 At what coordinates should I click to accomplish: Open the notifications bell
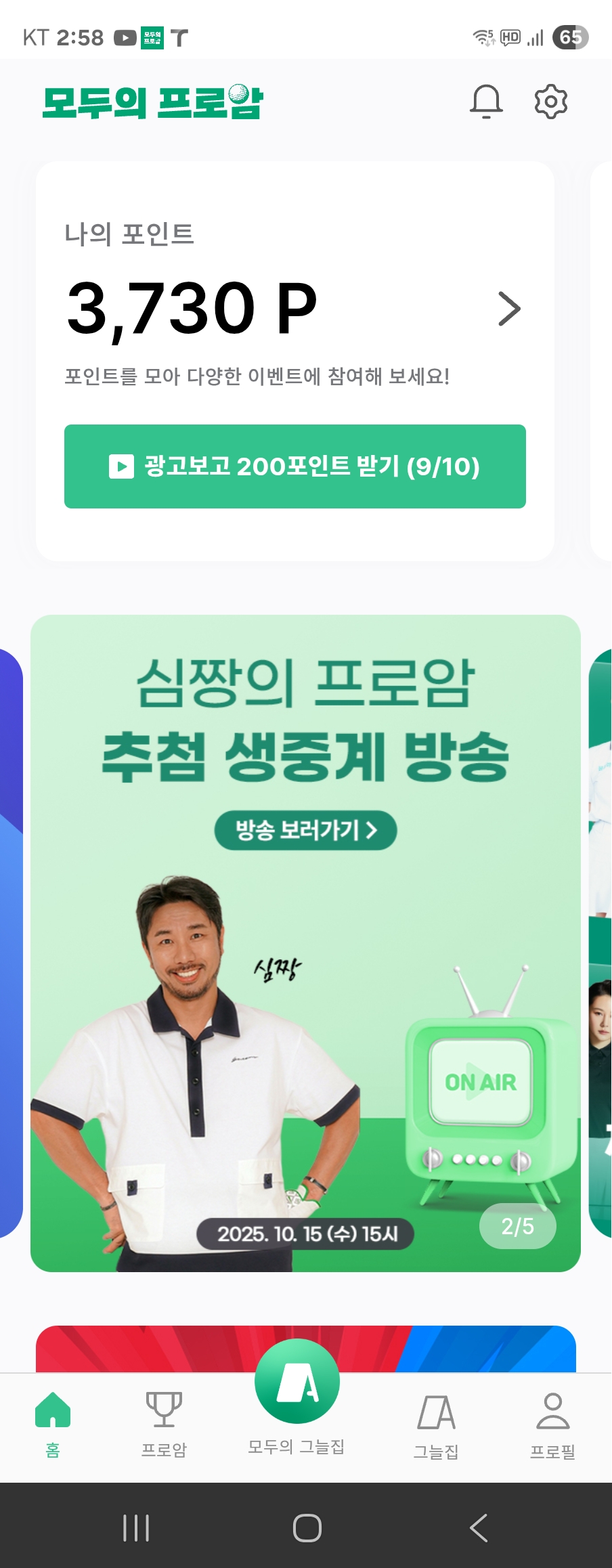(x=486, y=102)
